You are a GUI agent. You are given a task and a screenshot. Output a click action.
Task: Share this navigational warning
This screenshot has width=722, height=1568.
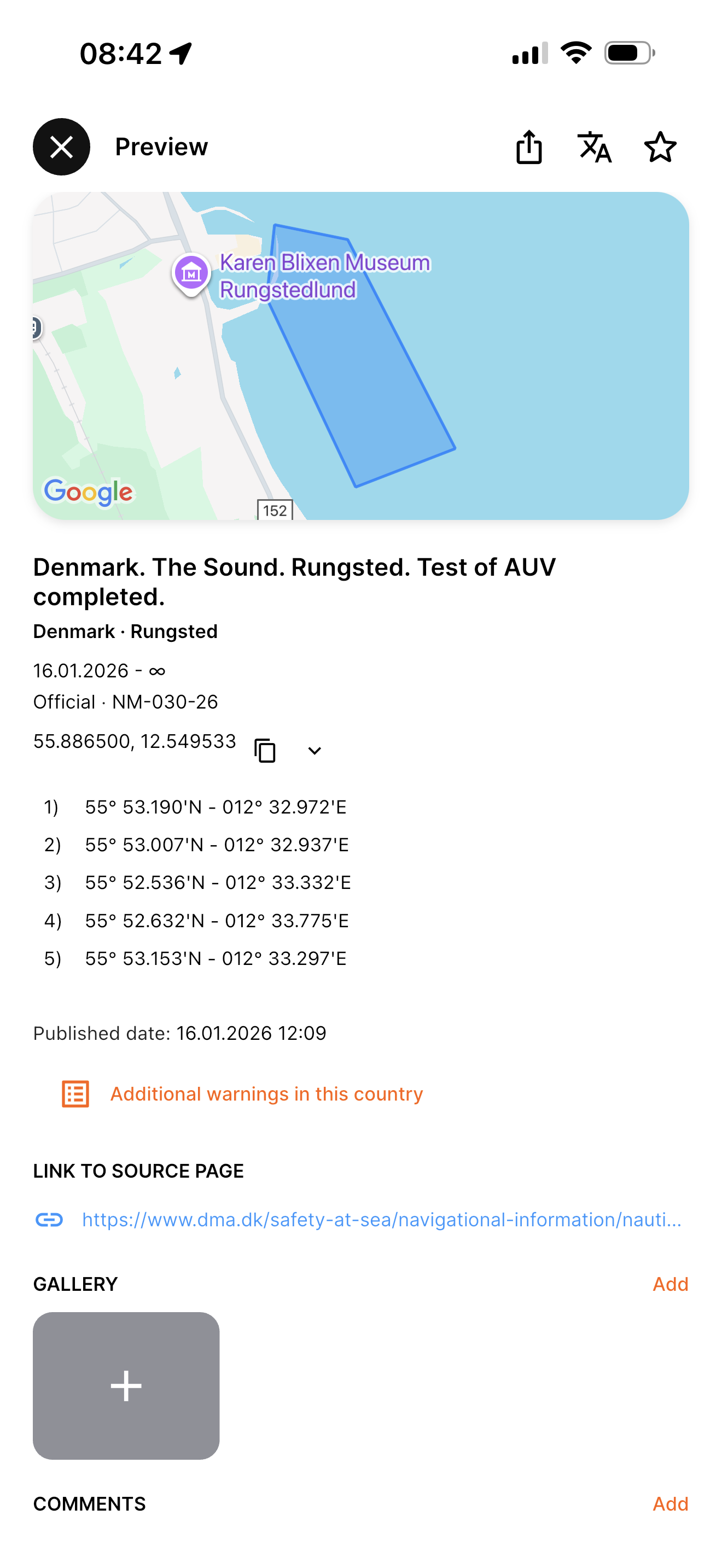tap(528, 147)
